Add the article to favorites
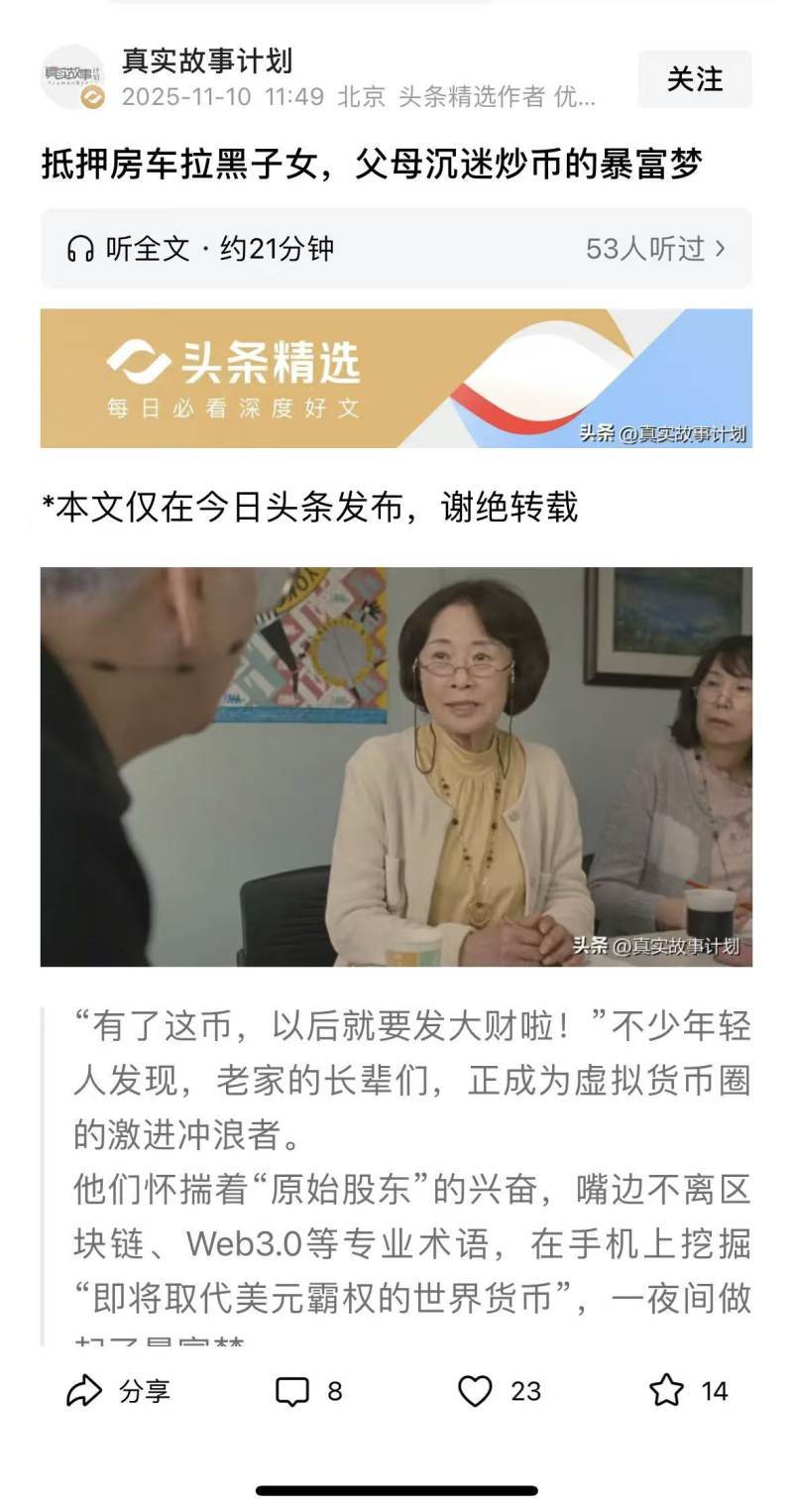Screen dimensions: 793x1512 pyautogui.click(x=688, y=1391)
